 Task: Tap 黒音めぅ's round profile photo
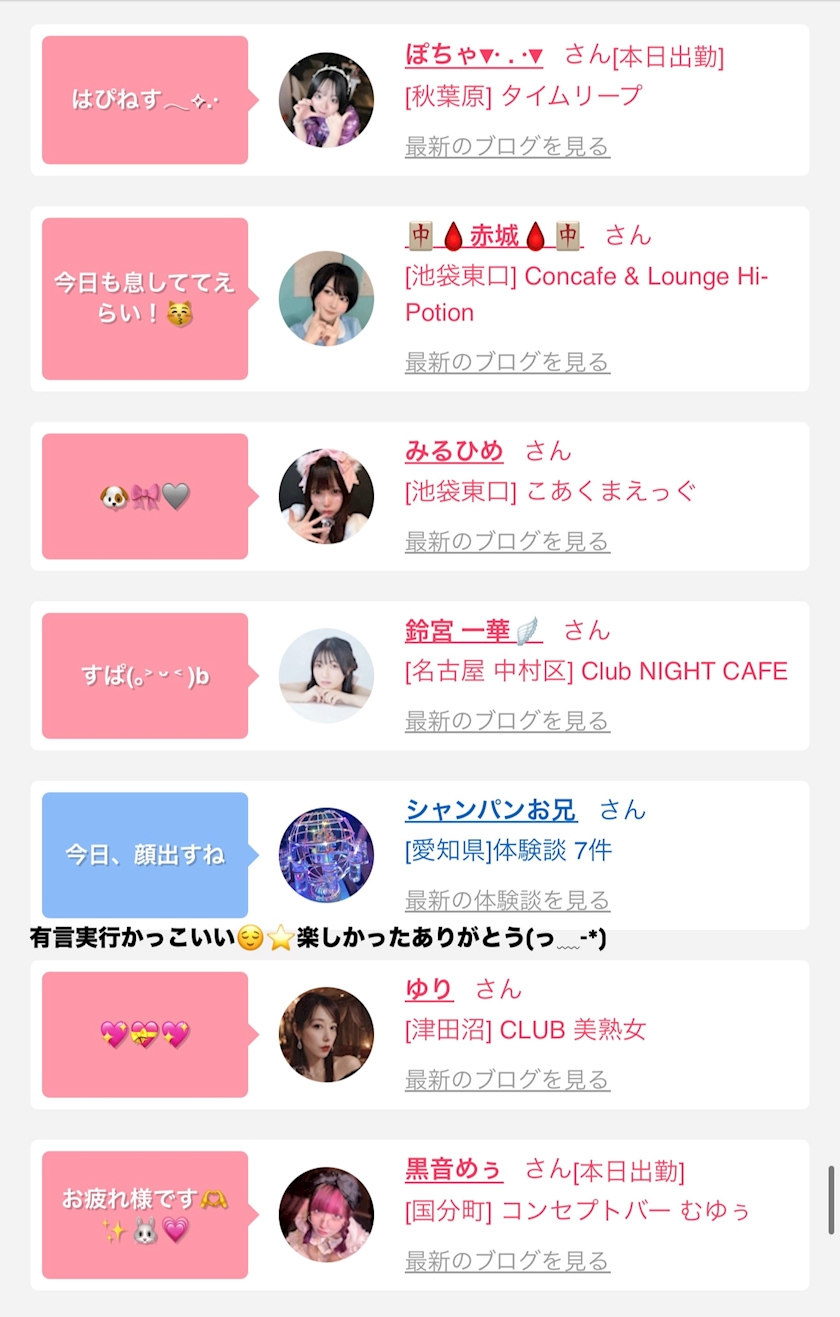point(326,1214)
